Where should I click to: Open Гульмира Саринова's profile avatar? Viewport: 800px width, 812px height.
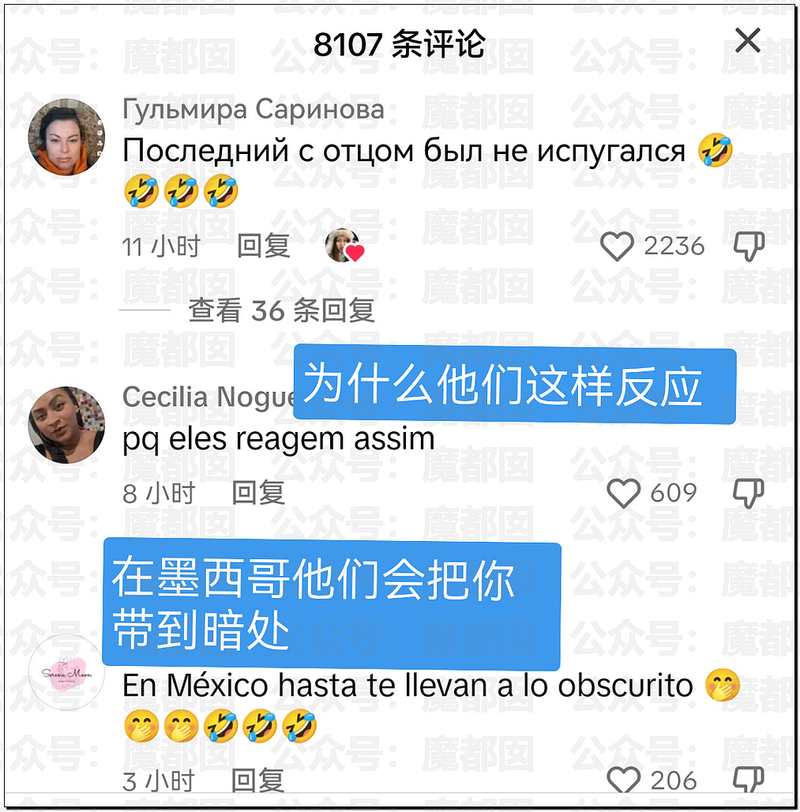66,137
